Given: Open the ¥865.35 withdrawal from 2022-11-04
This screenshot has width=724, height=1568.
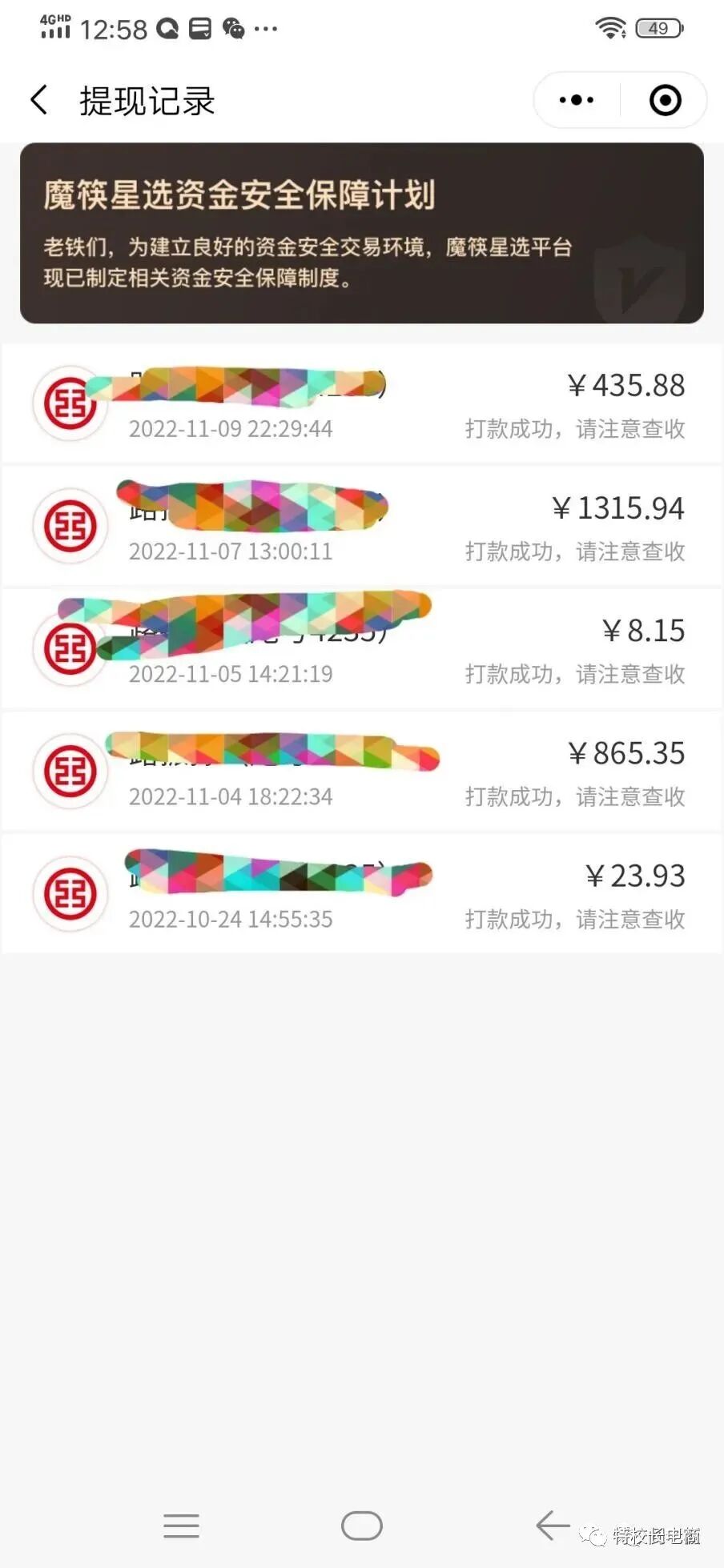Looking at the screenshot, I should 362,772.
